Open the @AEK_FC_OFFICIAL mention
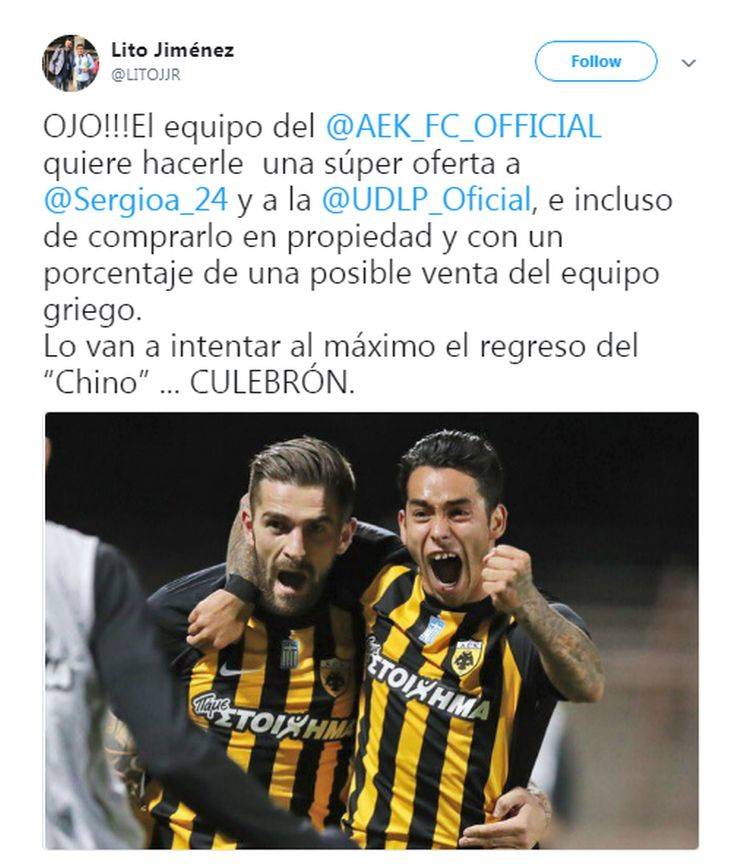Image resolution: width=735 pixels, height=864 pixels. pyautogui.click(x=463, y=126)
